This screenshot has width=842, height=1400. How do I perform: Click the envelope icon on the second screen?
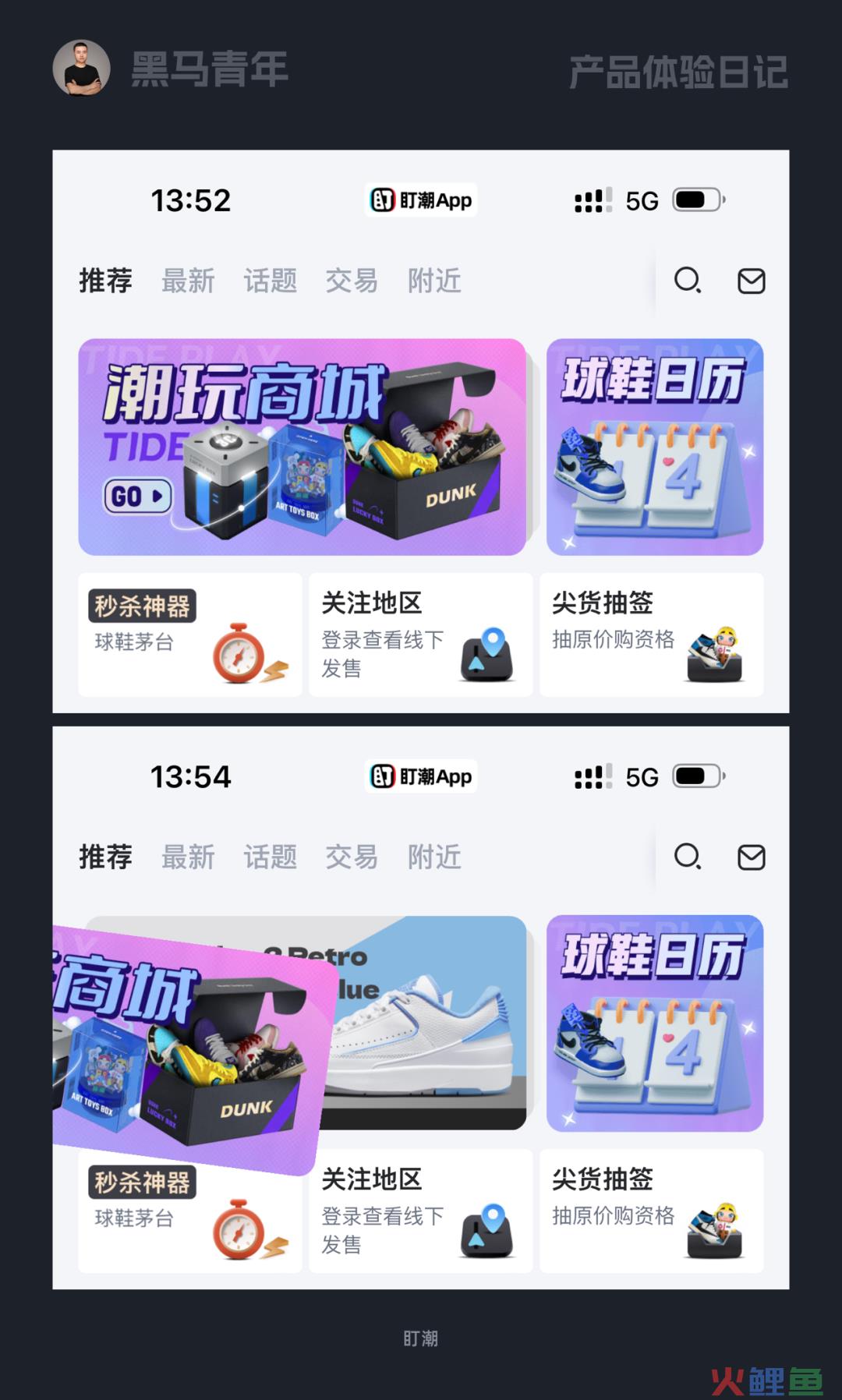pos(751,857)
